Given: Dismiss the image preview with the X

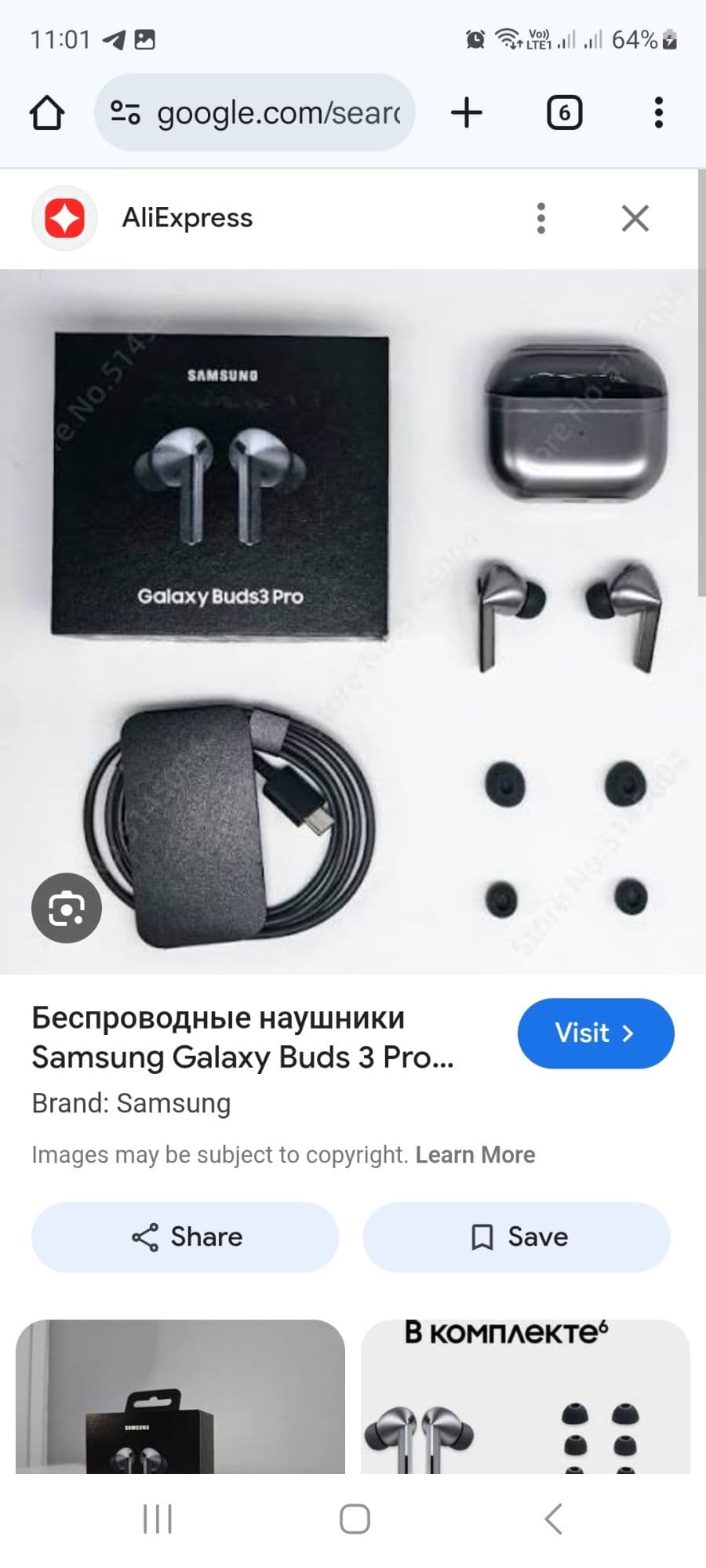Looking at the screenshot, I should click(635, 218).
